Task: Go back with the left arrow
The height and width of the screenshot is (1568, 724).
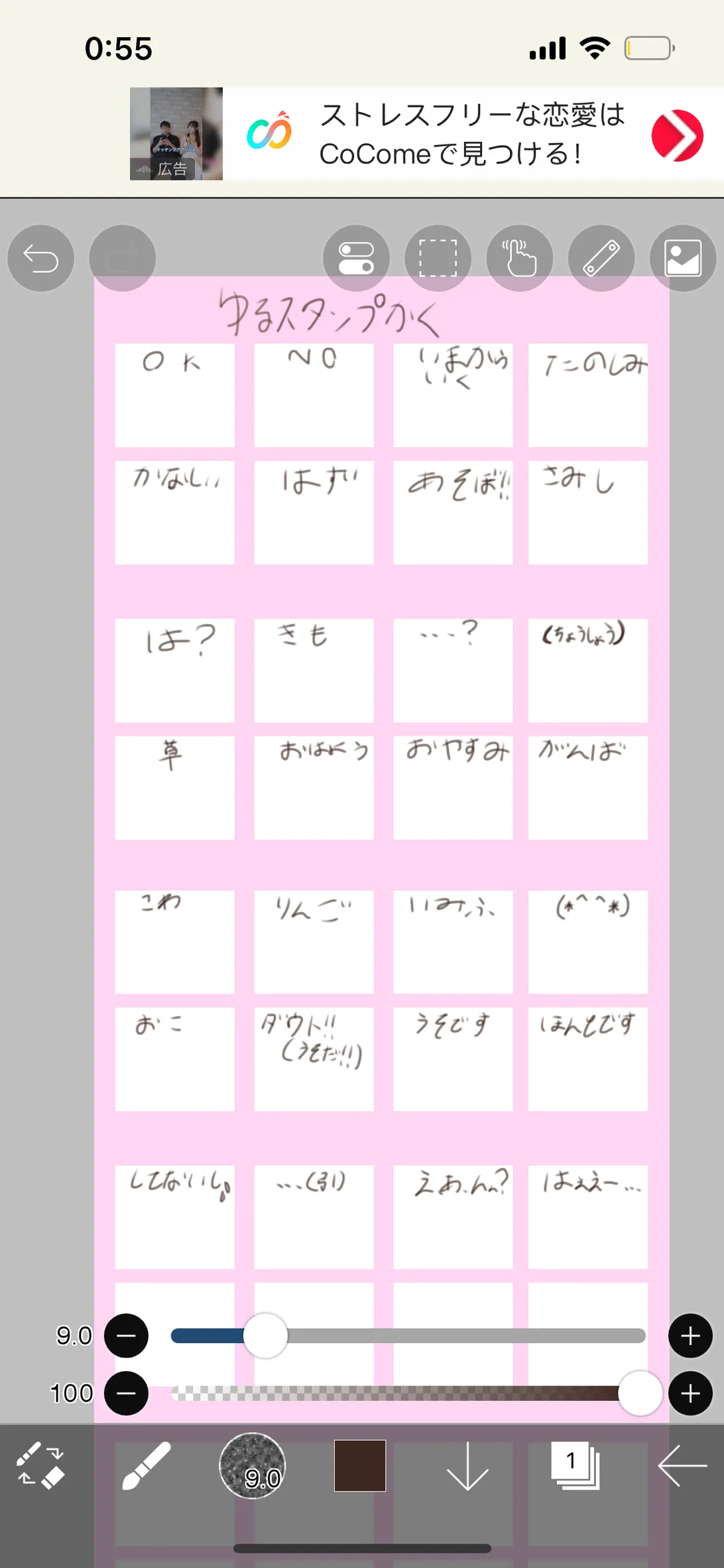Action: (682, 1466)
